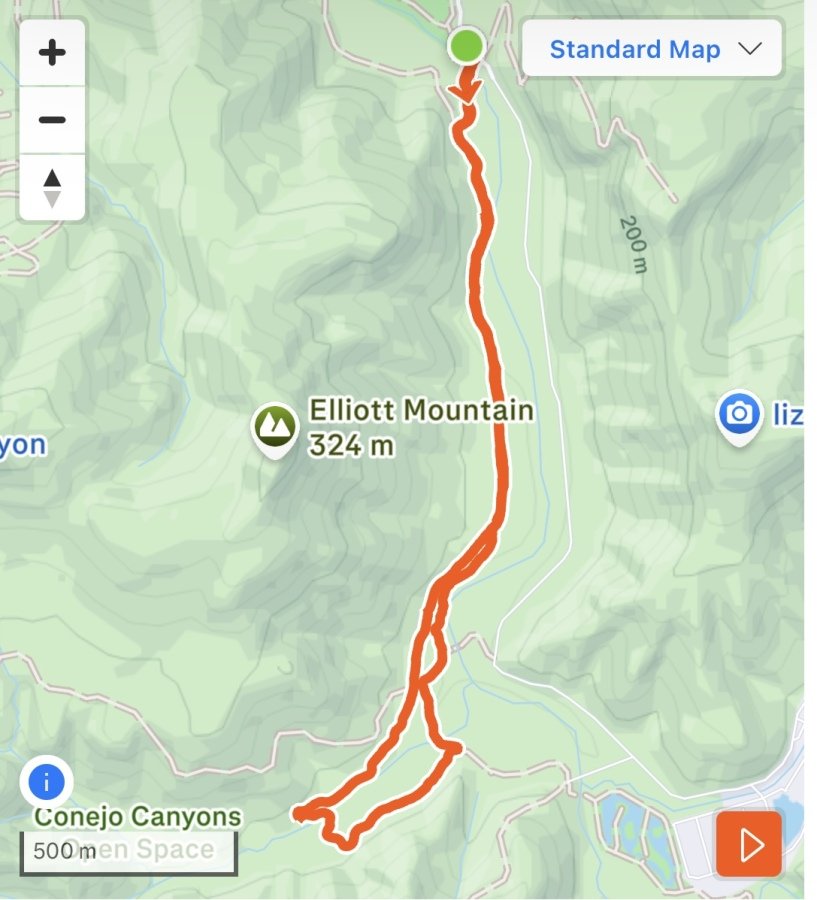Open the map info button
The height and width of the screenshot is (900, 817).
pyautogui.click(x=47, y=782)
